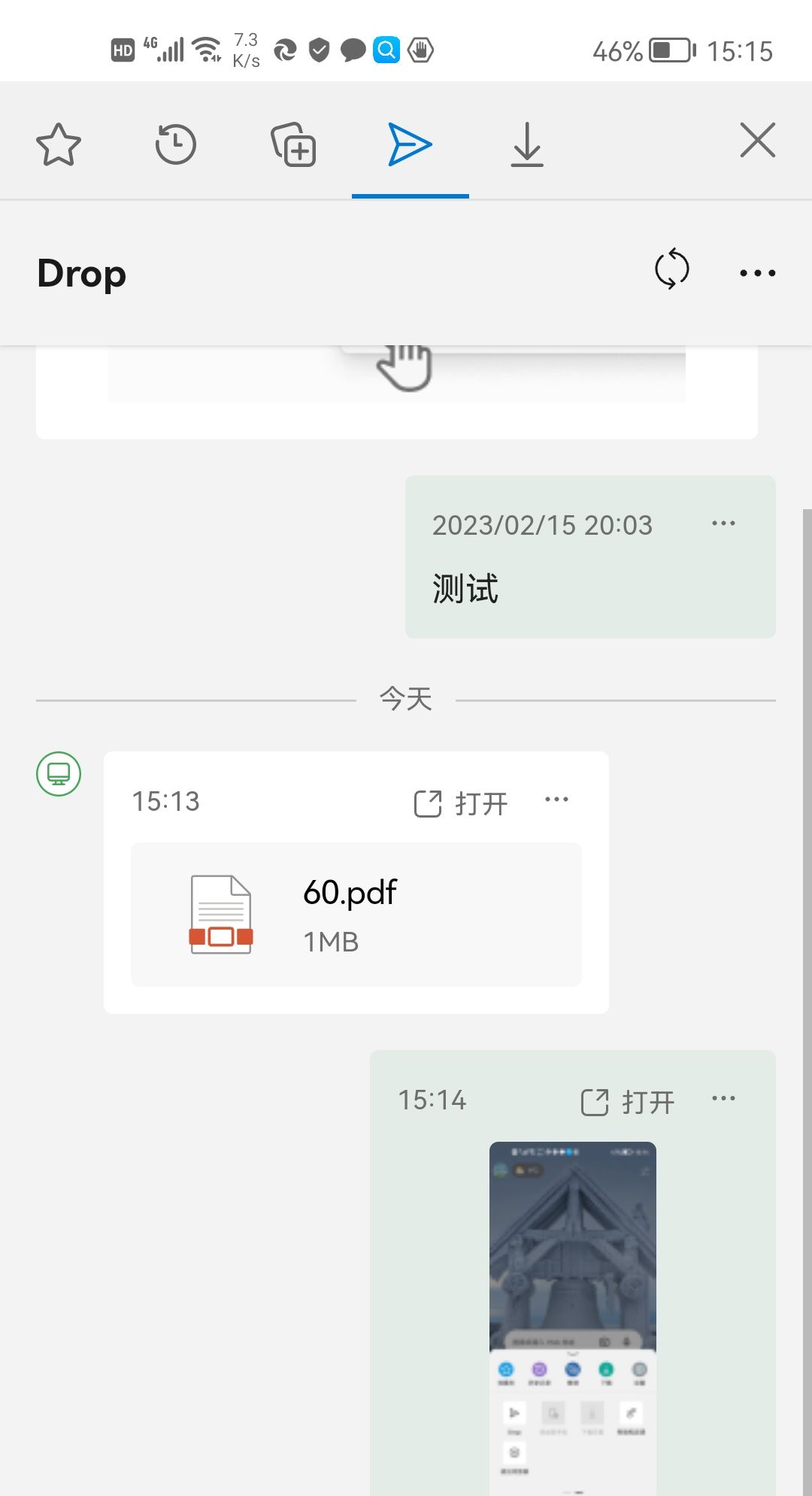
Task: Select the History clock icon
Action: click(176, 144)
